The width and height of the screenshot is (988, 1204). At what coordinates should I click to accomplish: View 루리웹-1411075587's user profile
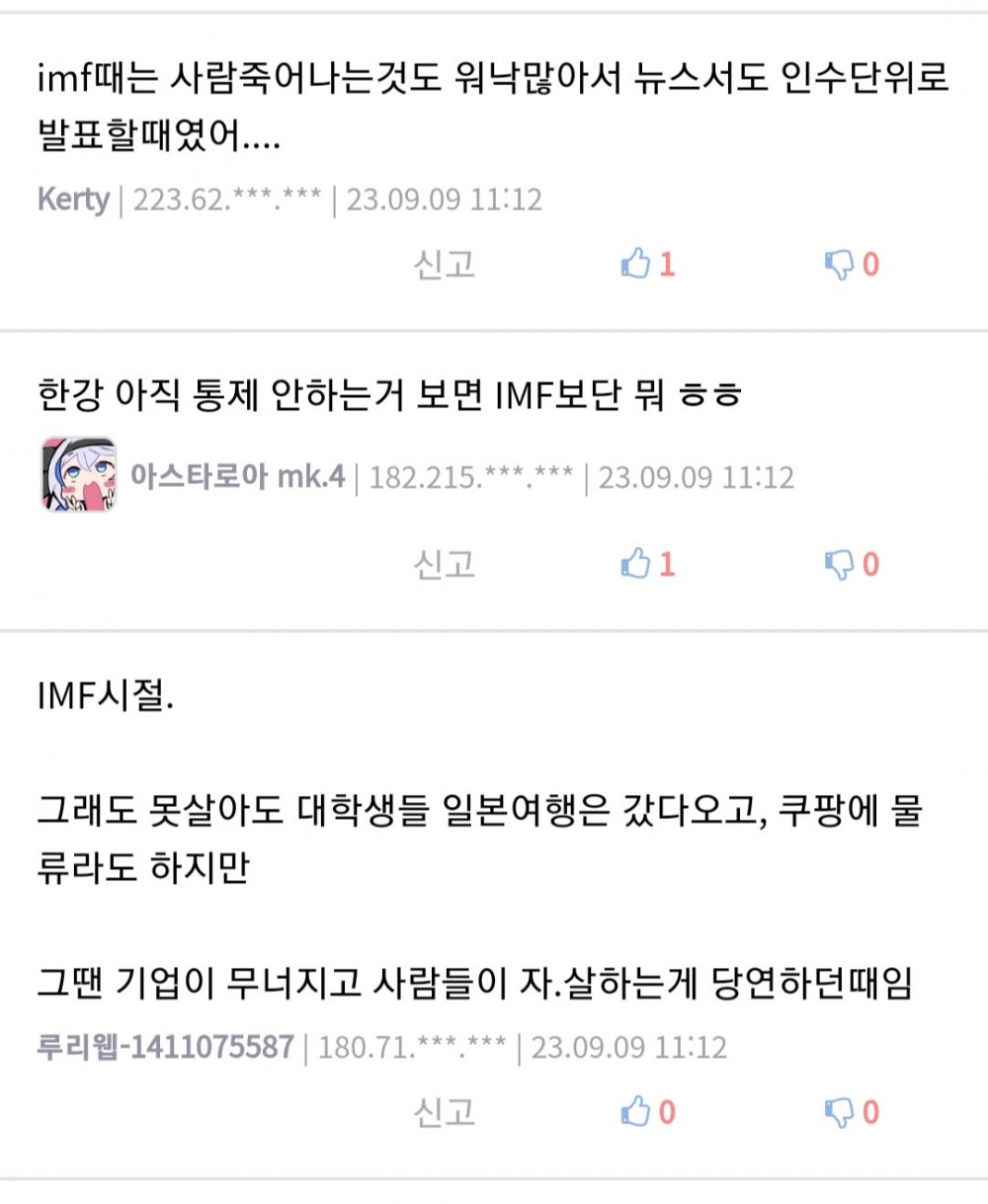coord(166,1046)
